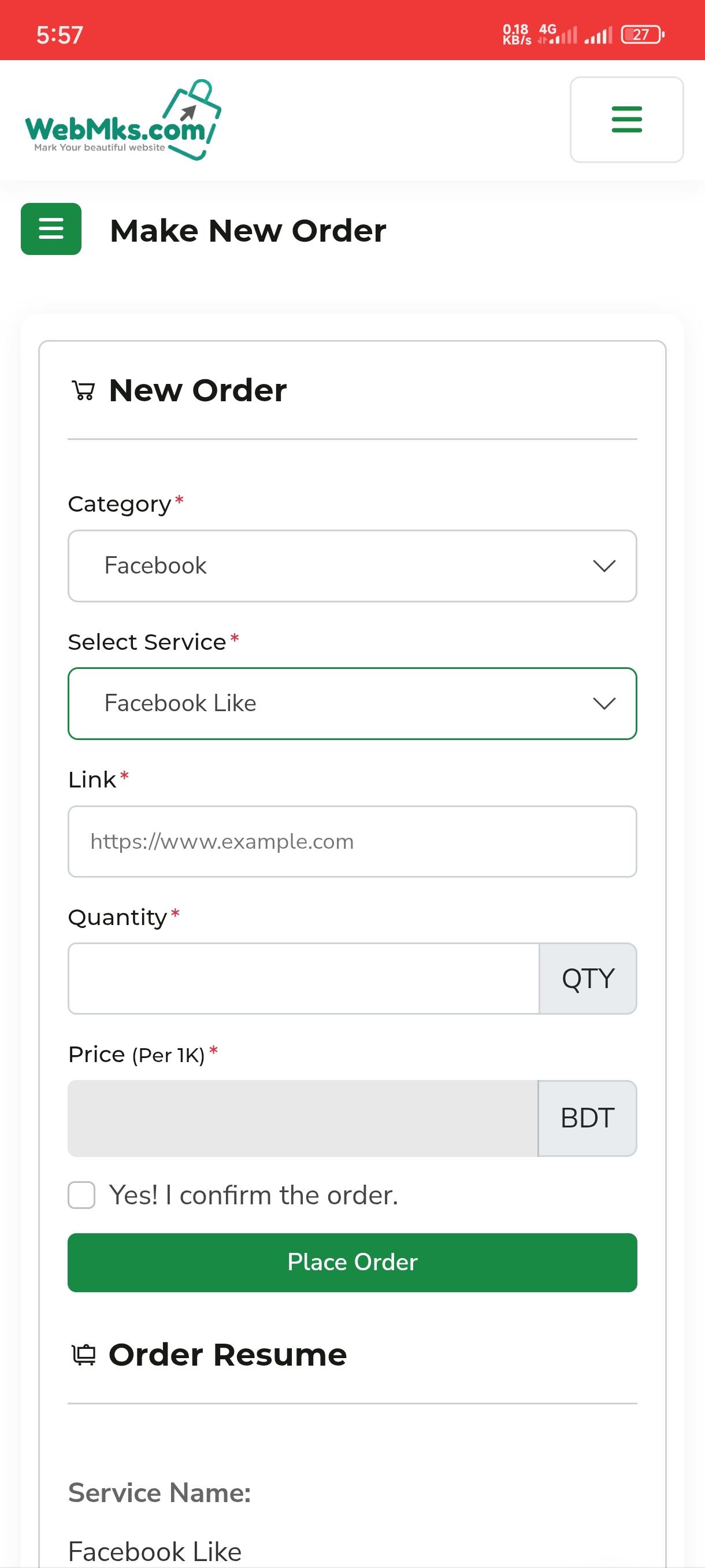The width and height of the screenshot is (705, 1568).
Task: Open the green sidebar menu button
Action: (51, 229)
